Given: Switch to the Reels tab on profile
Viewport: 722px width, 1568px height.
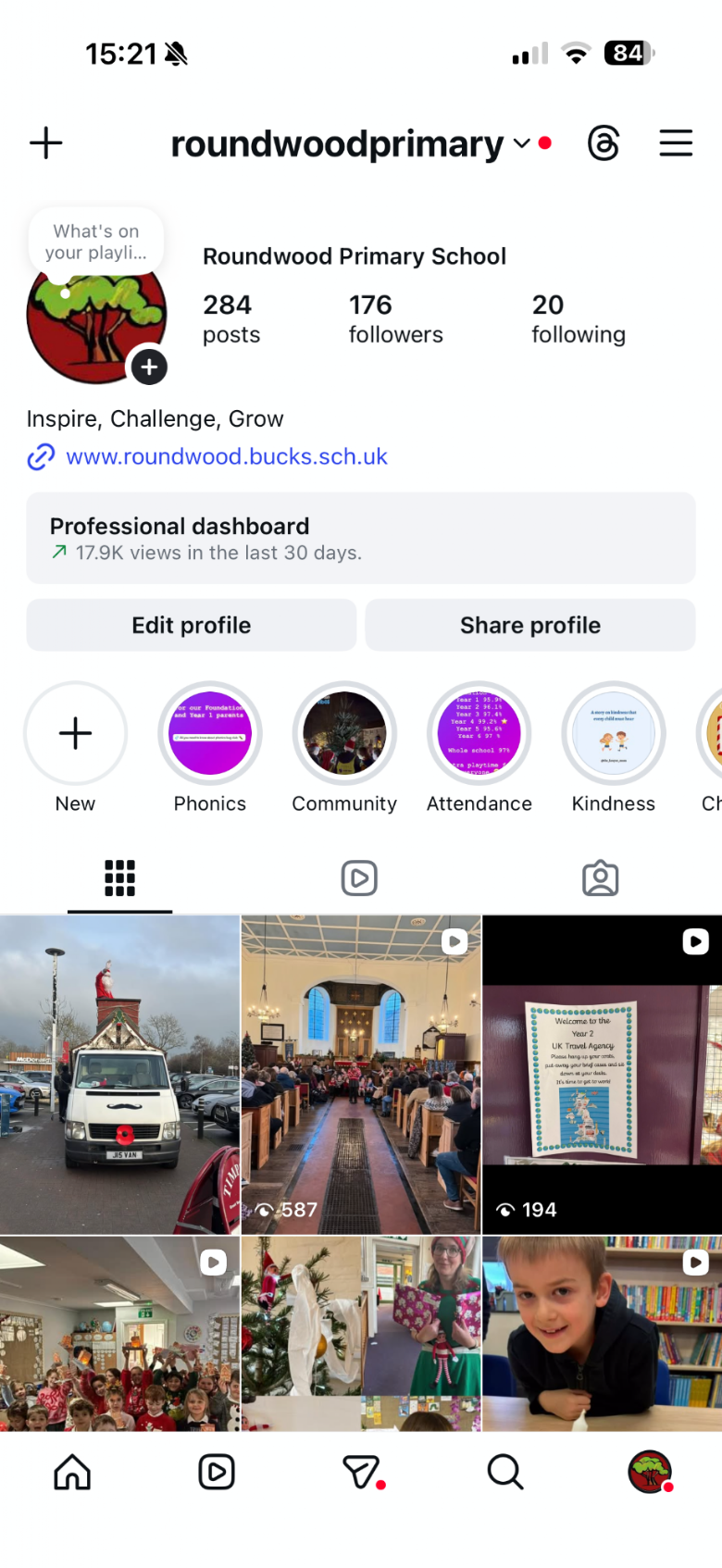Looking at the screenshot, I should click(359, 877).
